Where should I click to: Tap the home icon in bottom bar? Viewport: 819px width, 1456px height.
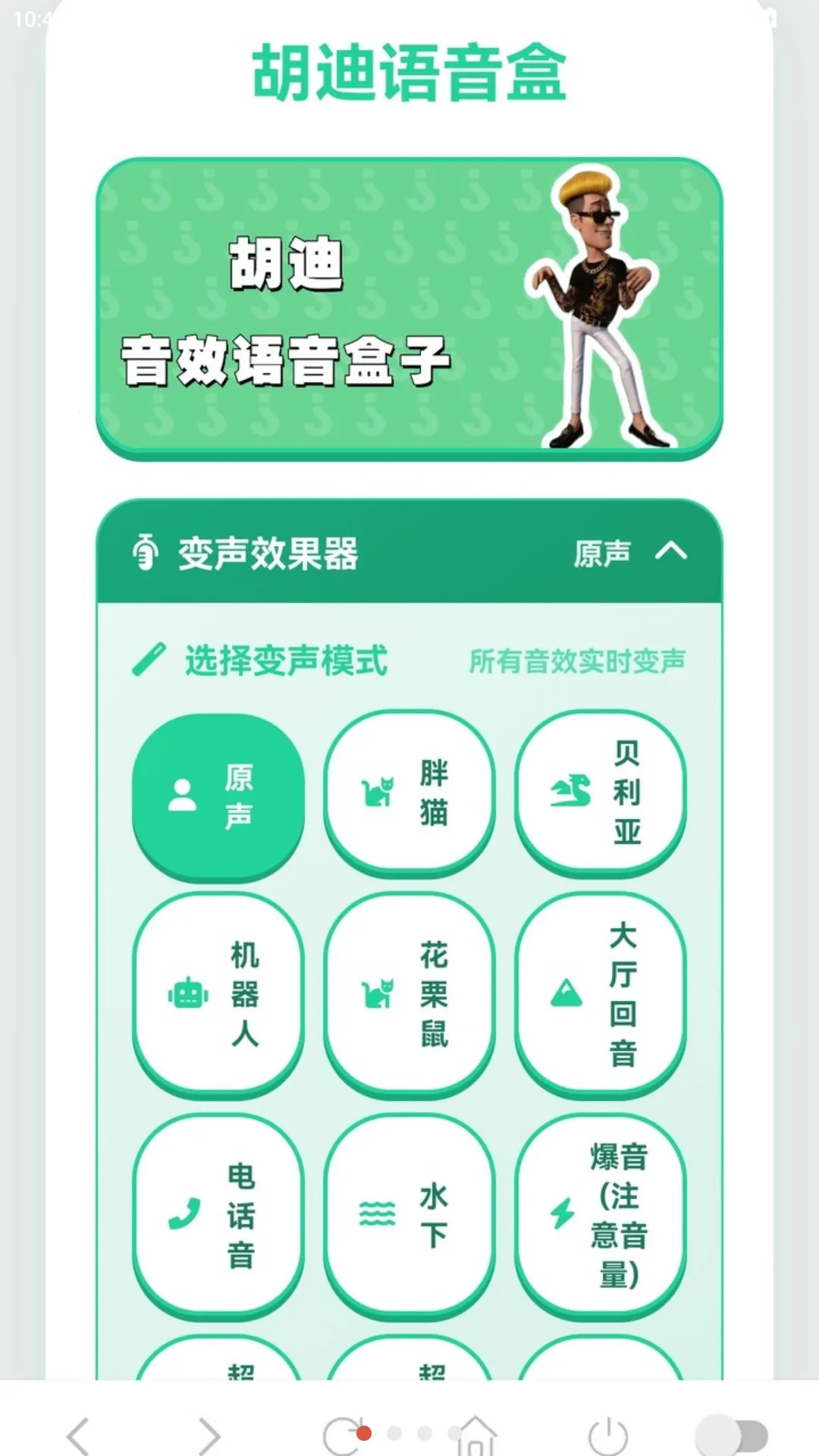click(476, 1436)
